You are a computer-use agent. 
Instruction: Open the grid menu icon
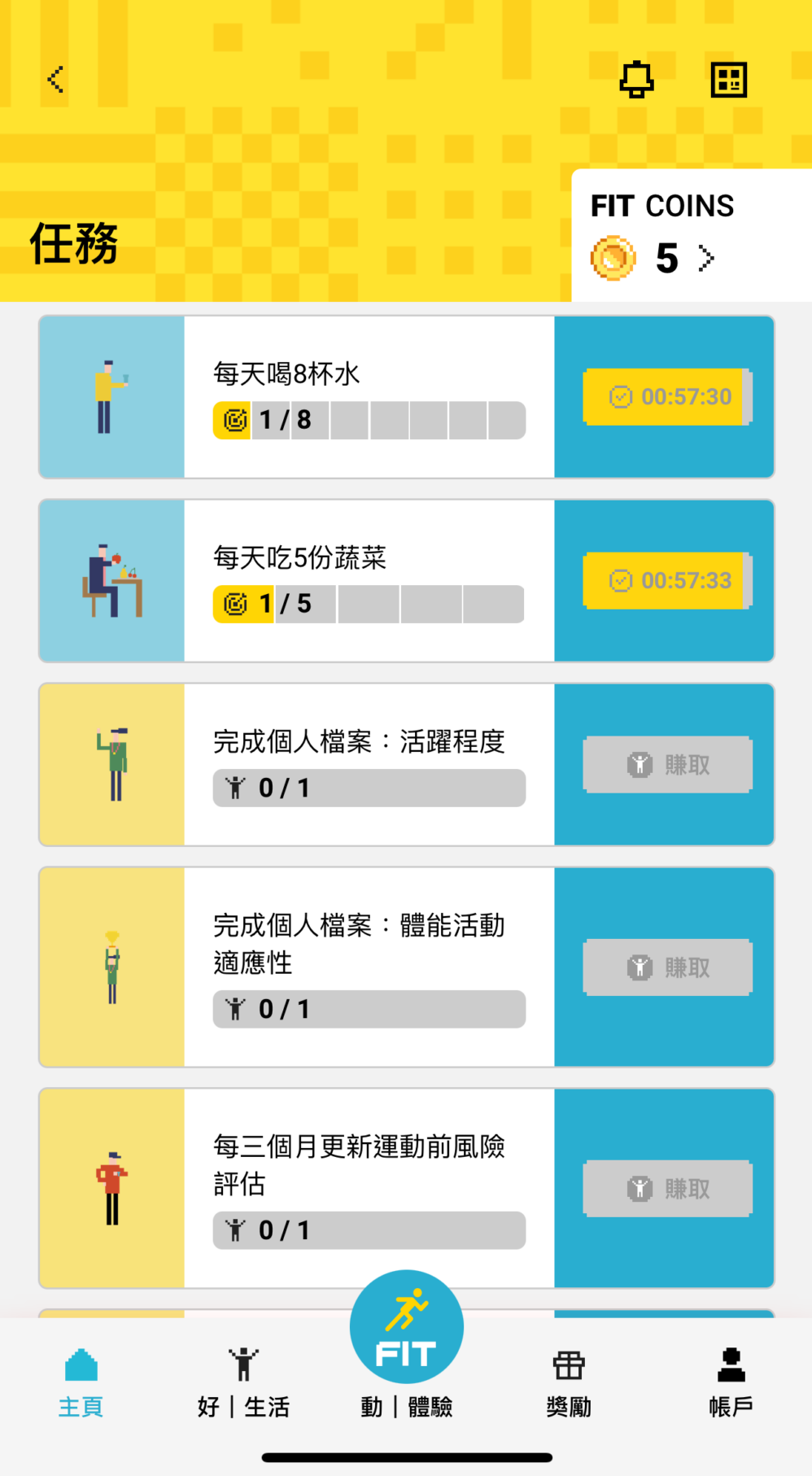[728, 80]
